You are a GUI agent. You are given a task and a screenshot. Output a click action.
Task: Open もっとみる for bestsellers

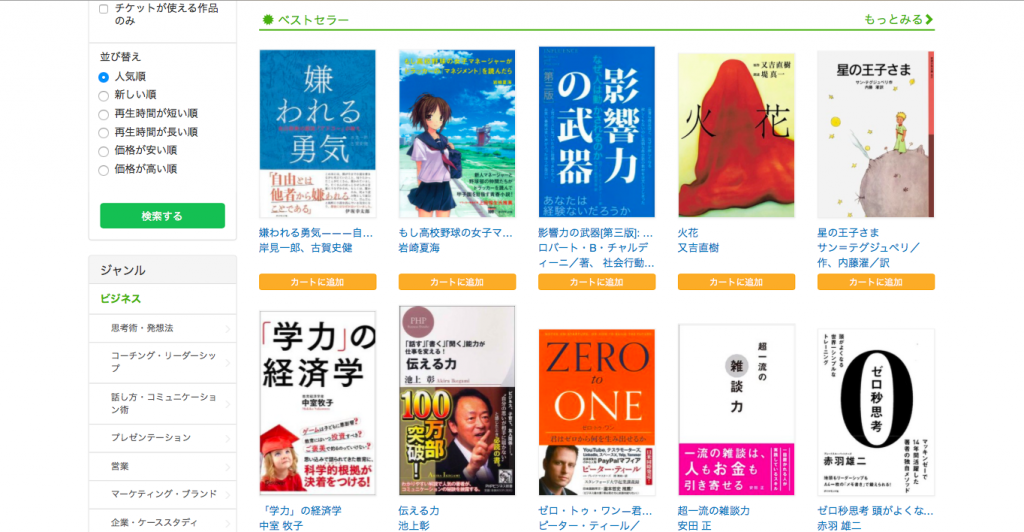coord(898,19)
